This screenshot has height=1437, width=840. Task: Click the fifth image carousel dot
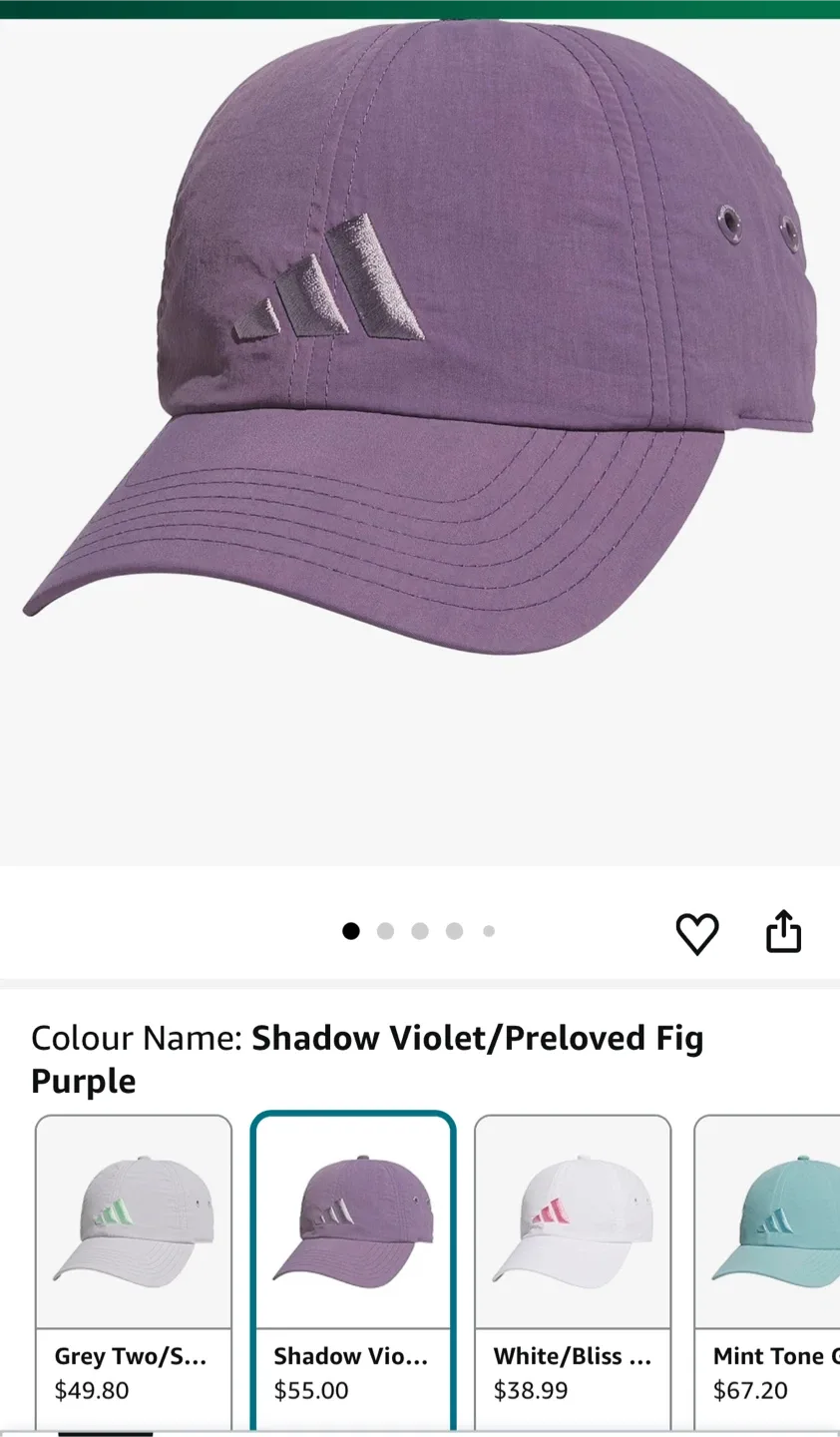coord(488,930)
